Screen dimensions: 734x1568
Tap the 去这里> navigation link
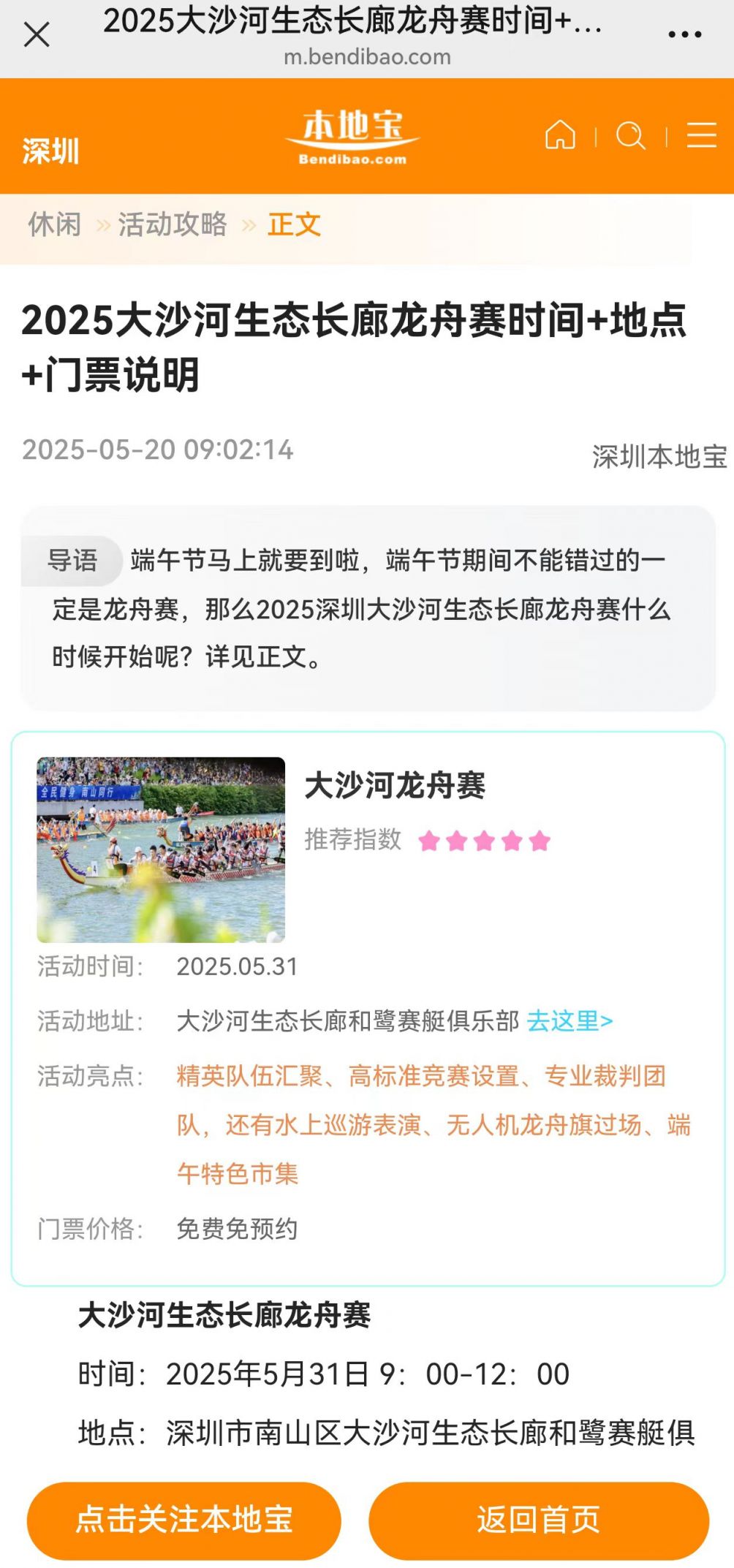(x=570, y=1020)
